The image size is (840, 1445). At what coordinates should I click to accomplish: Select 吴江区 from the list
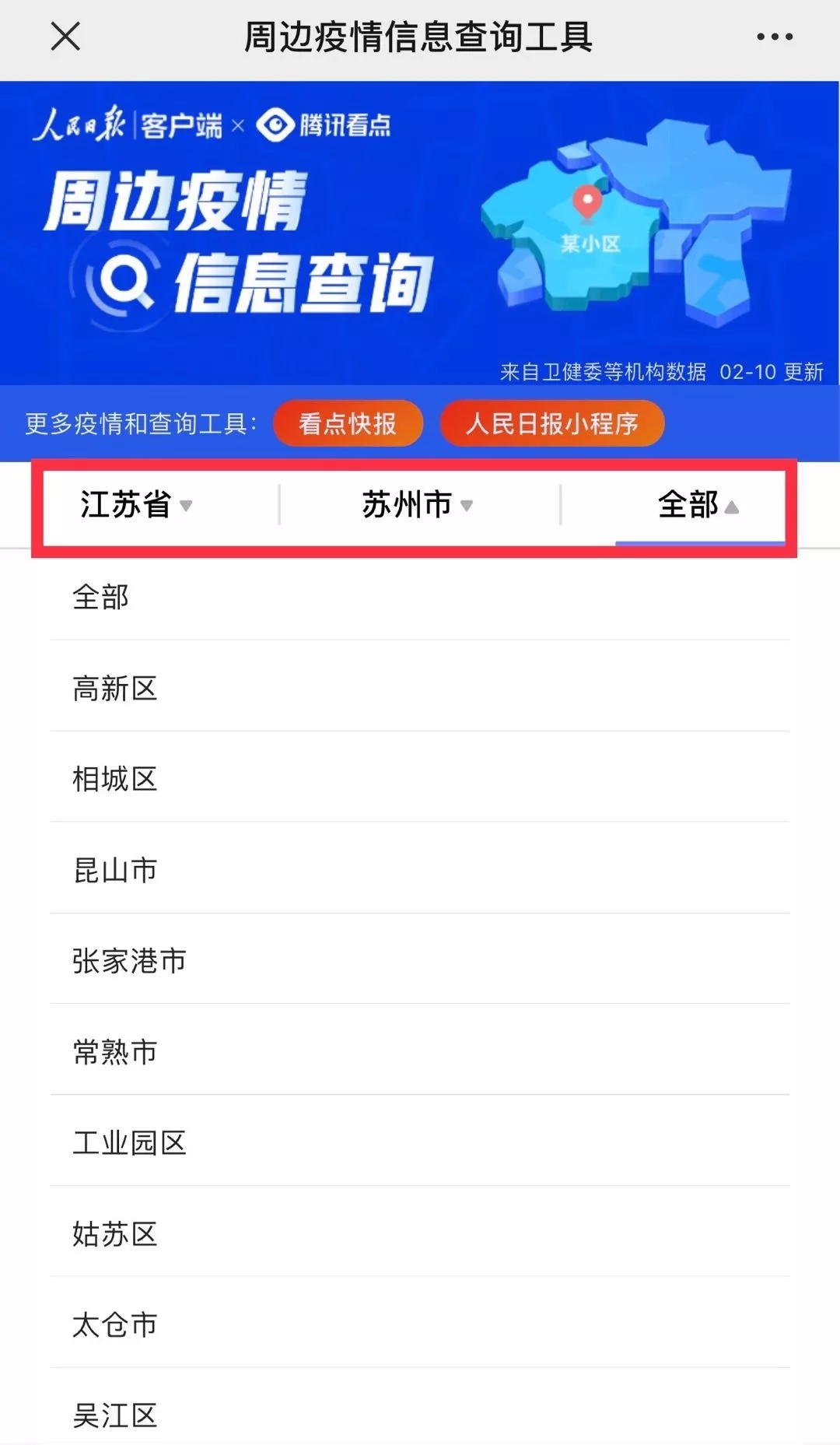click(420, 1408)
